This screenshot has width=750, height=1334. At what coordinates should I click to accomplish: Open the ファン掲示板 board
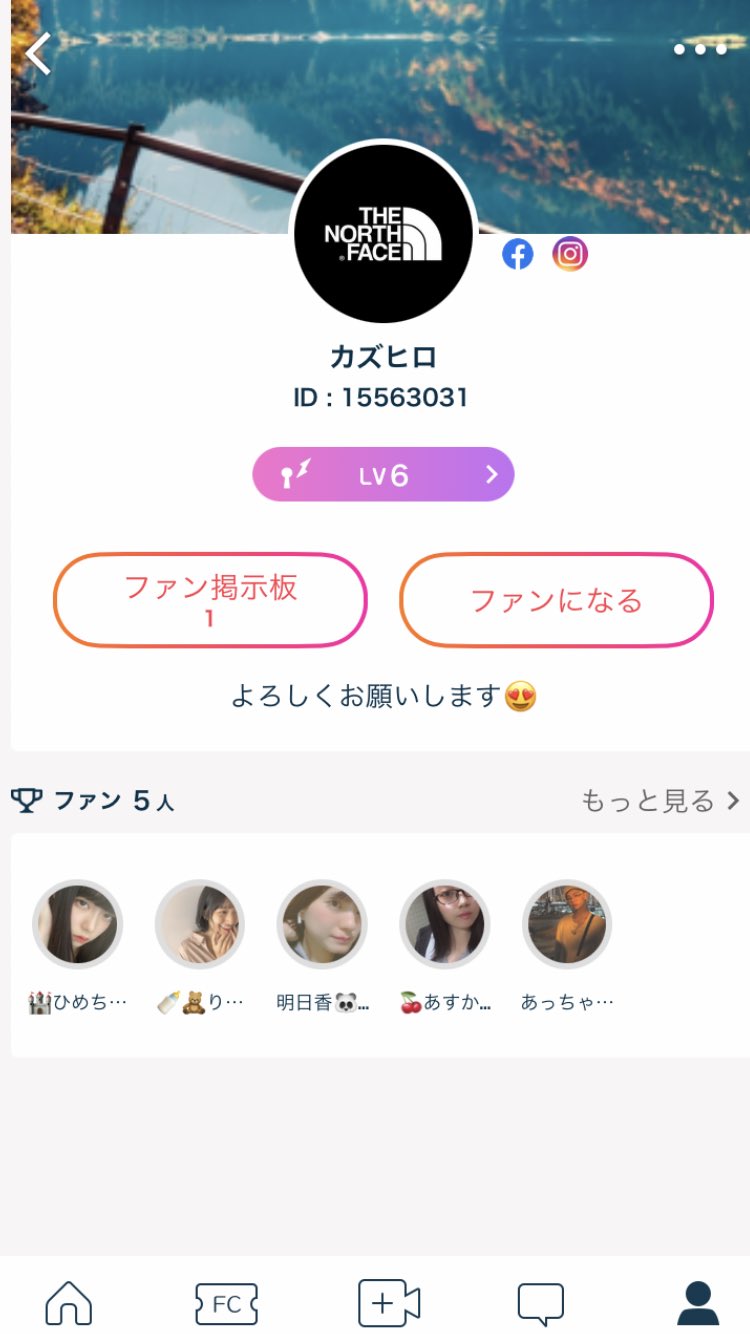pos(210,600)
